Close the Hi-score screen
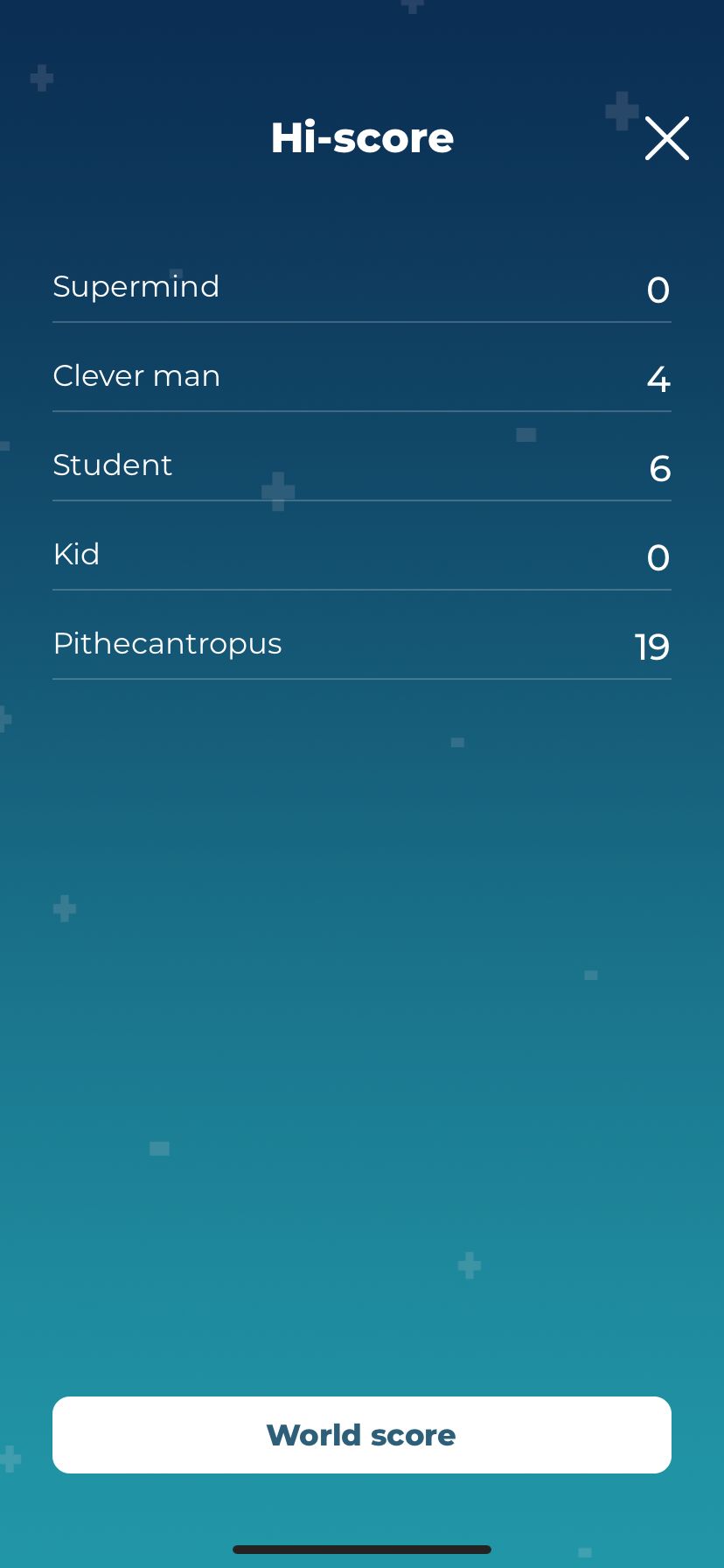This screenshot has width=724, height=1568. tap(667, 138)
